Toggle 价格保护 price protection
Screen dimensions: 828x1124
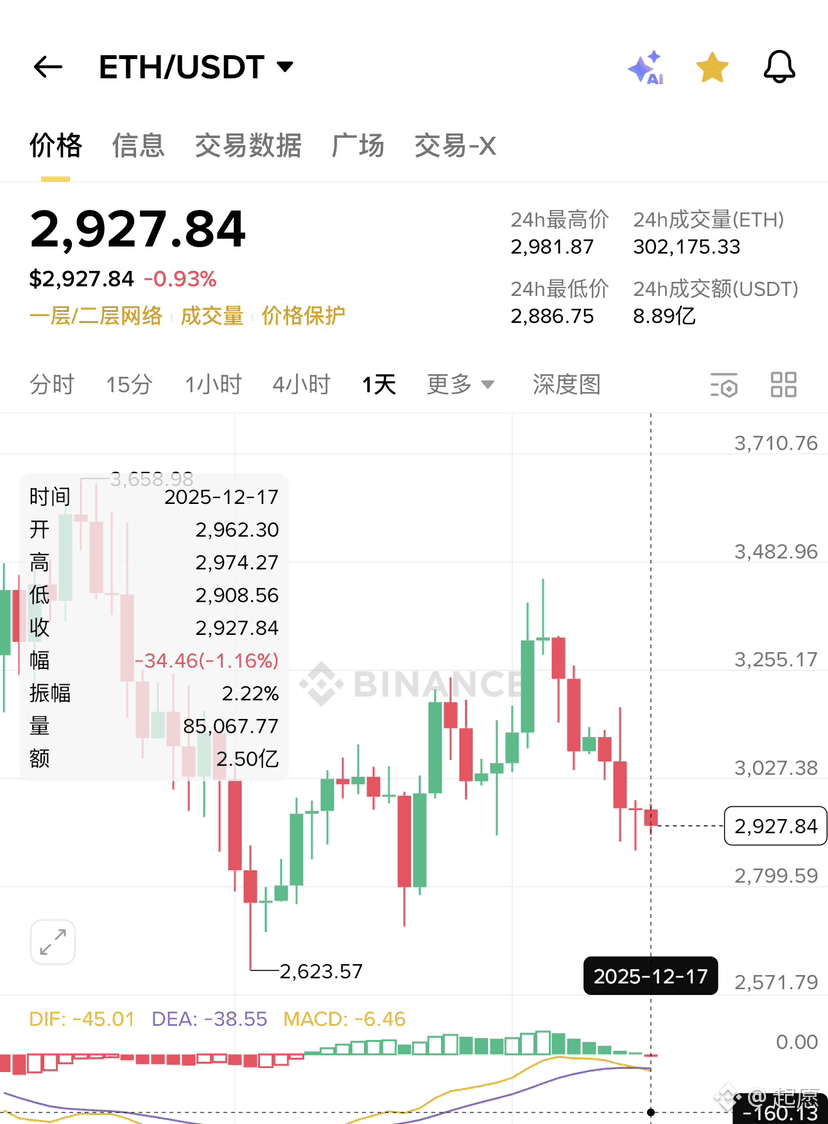(x=303, y=315)
